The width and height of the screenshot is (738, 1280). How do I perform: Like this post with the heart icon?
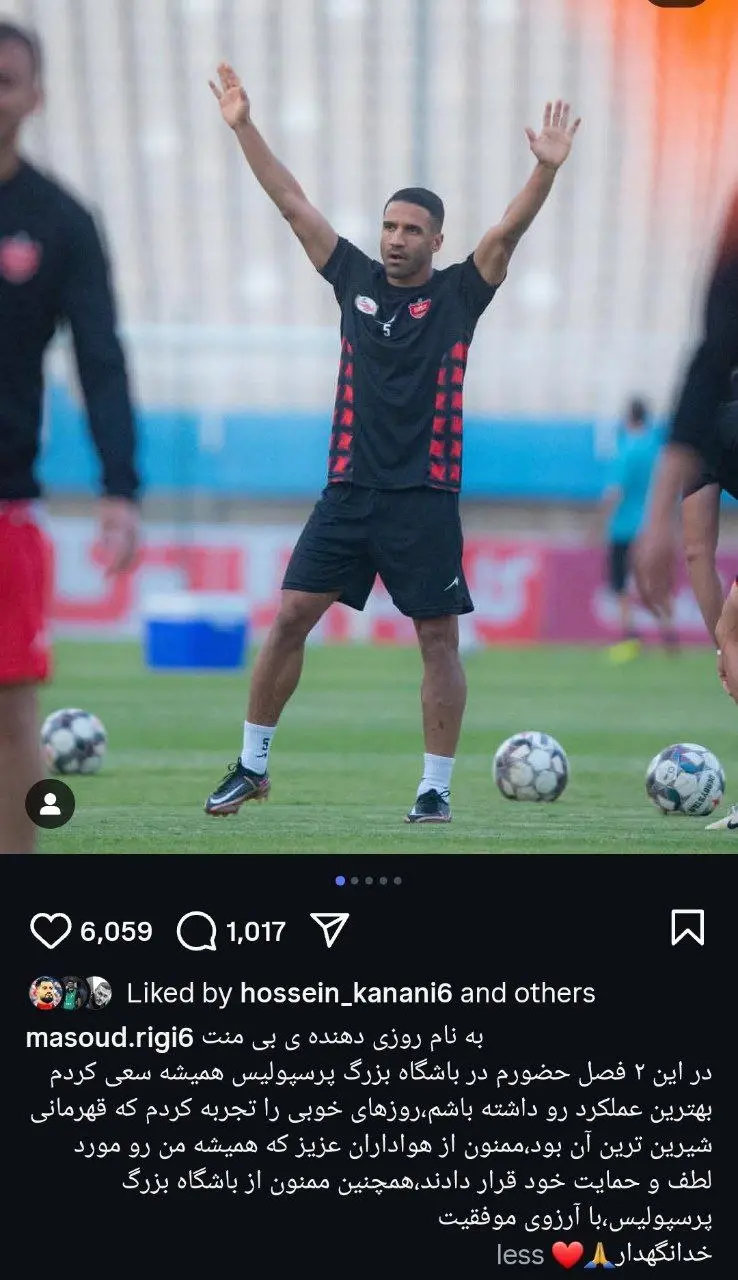51,931
